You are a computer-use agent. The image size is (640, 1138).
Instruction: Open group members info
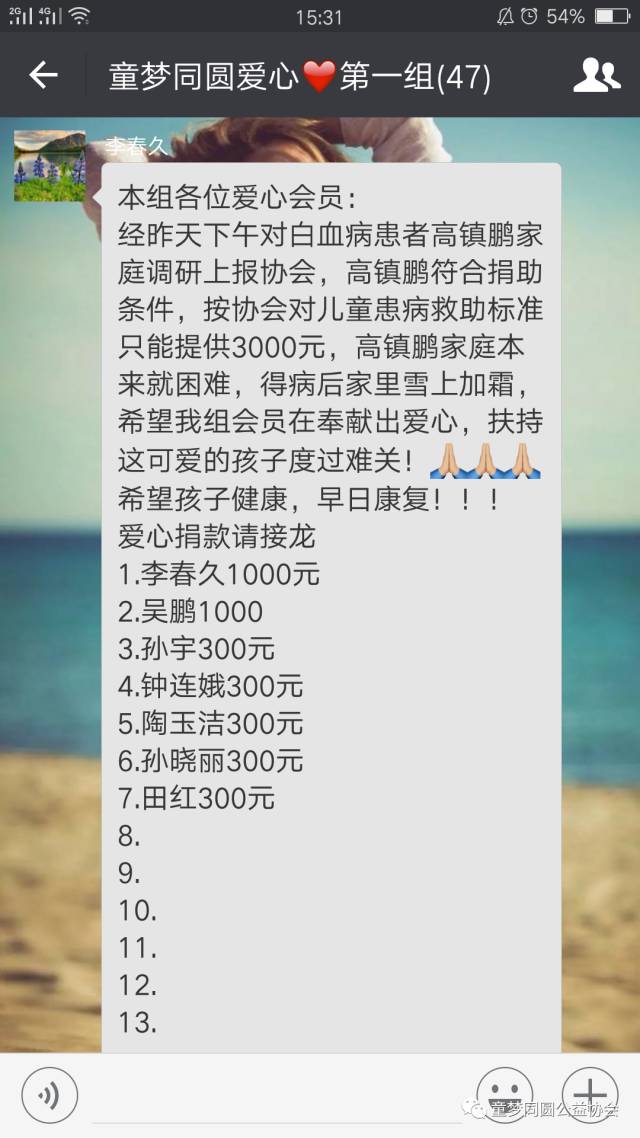596,75
